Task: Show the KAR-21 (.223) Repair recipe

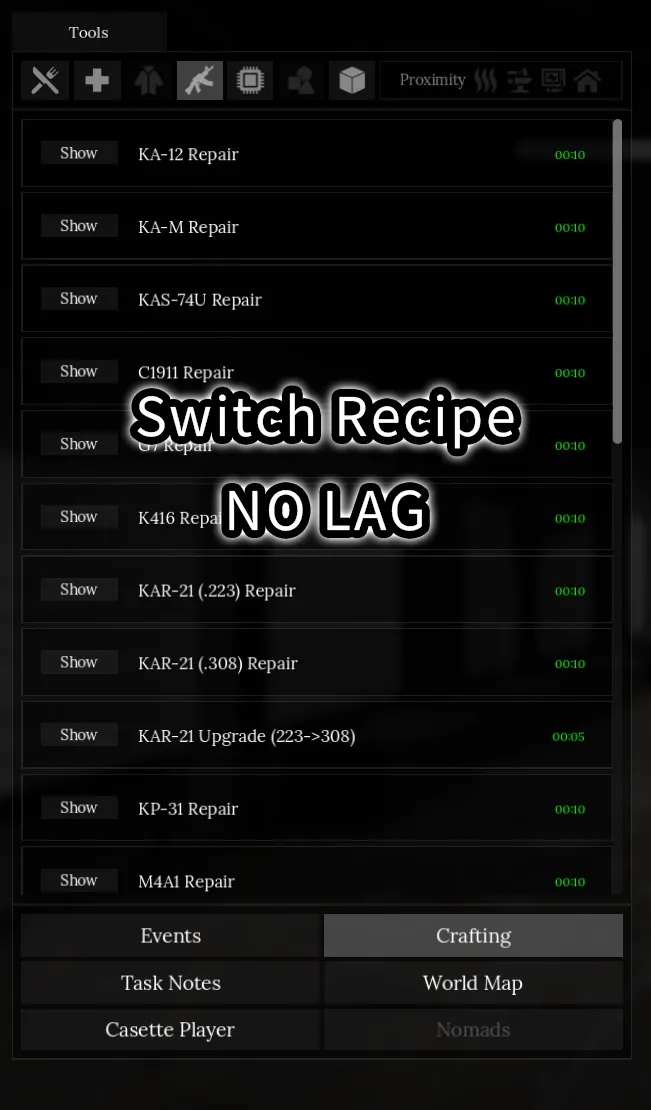Action: [x=79, y=589]
